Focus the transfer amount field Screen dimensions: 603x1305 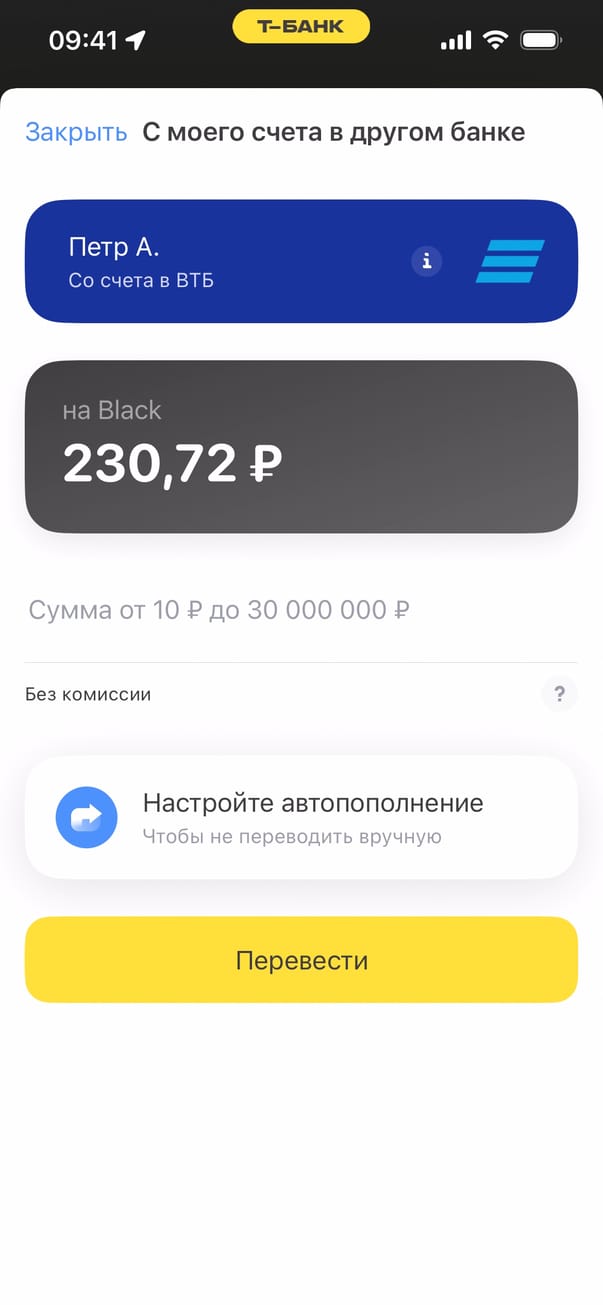point(300,610)
